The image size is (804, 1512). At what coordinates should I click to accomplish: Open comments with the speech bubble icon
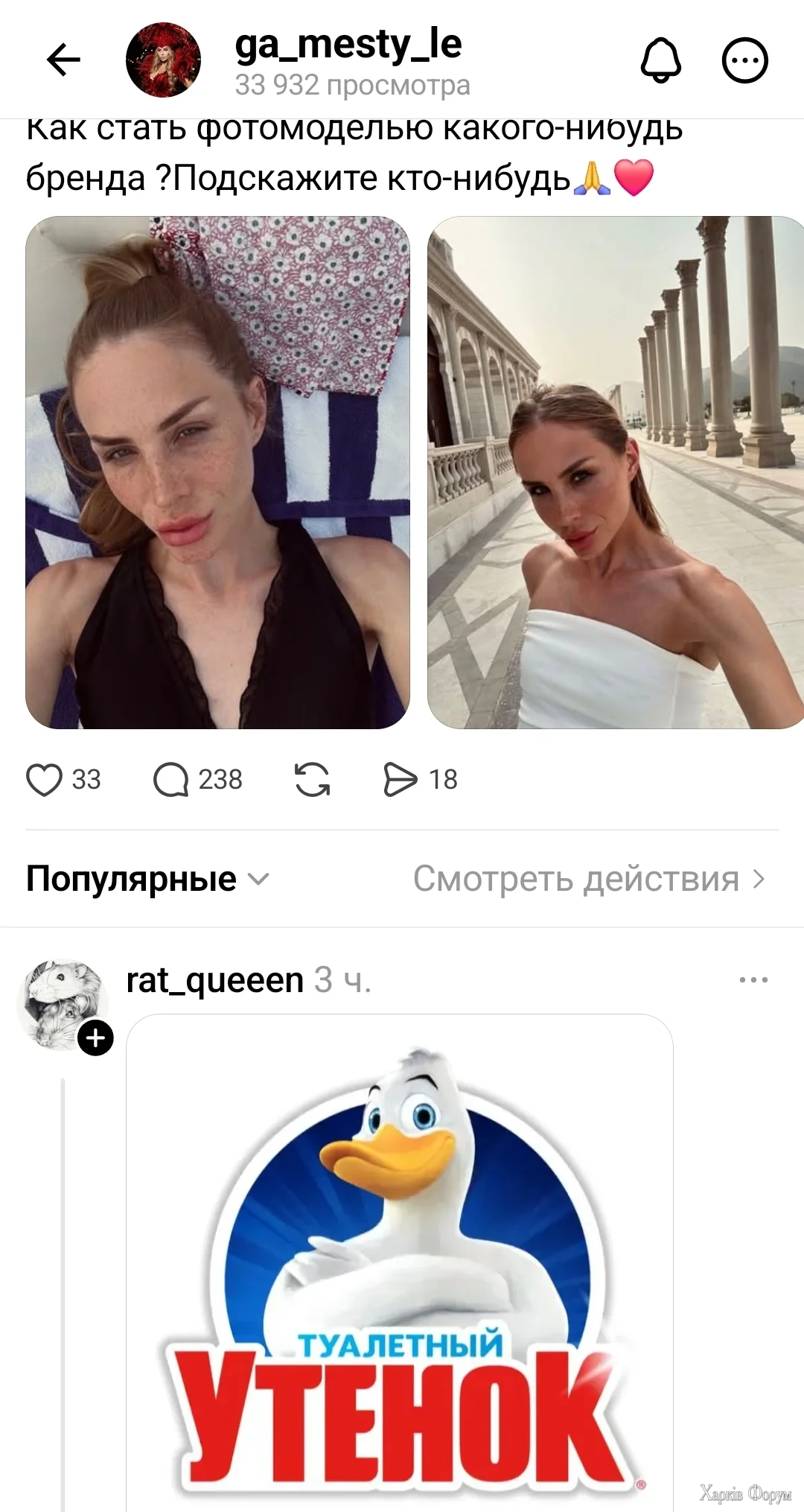coord(173,779)
